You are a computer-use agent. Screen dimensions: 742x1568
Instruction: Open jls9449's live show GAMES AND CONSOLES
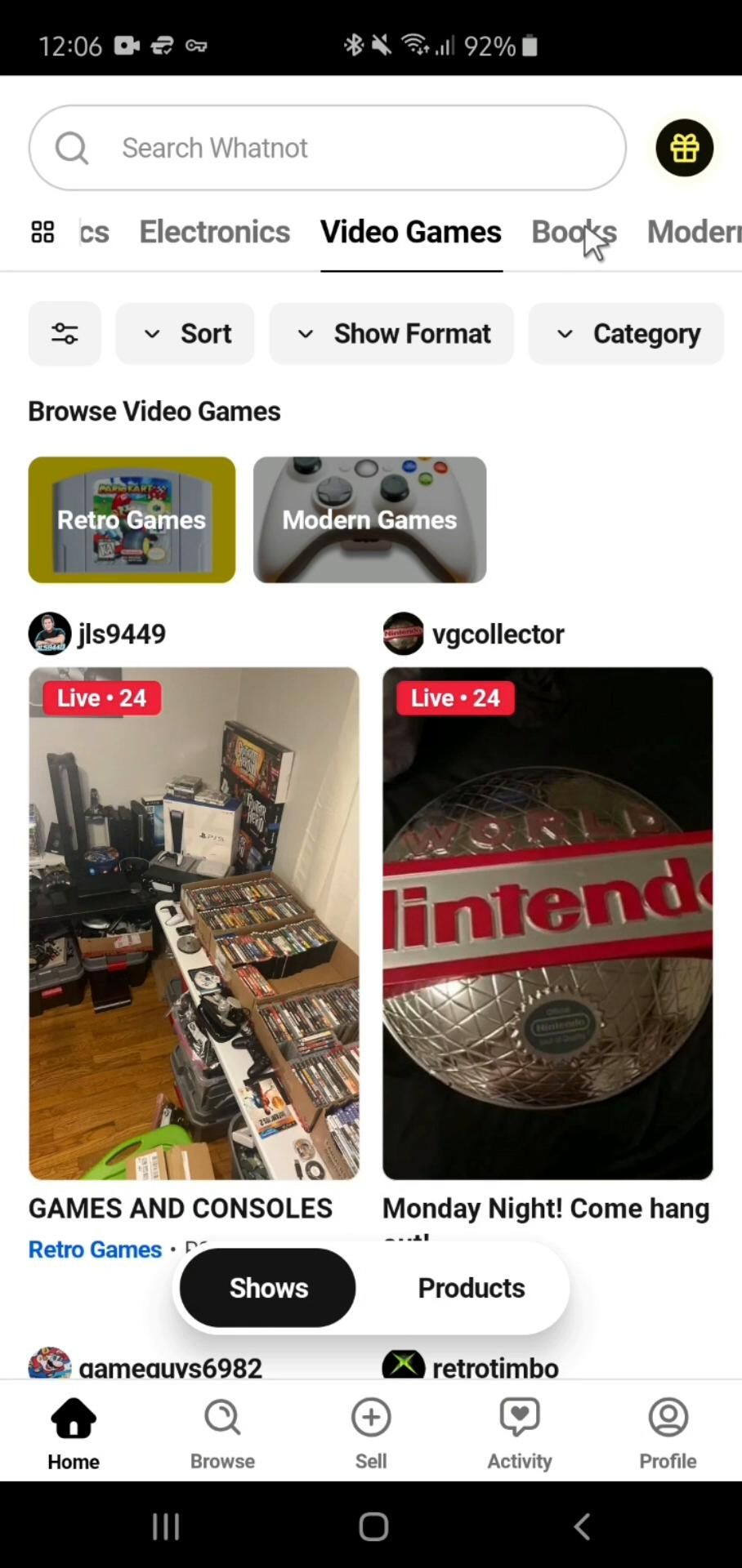tap(194, 923)
